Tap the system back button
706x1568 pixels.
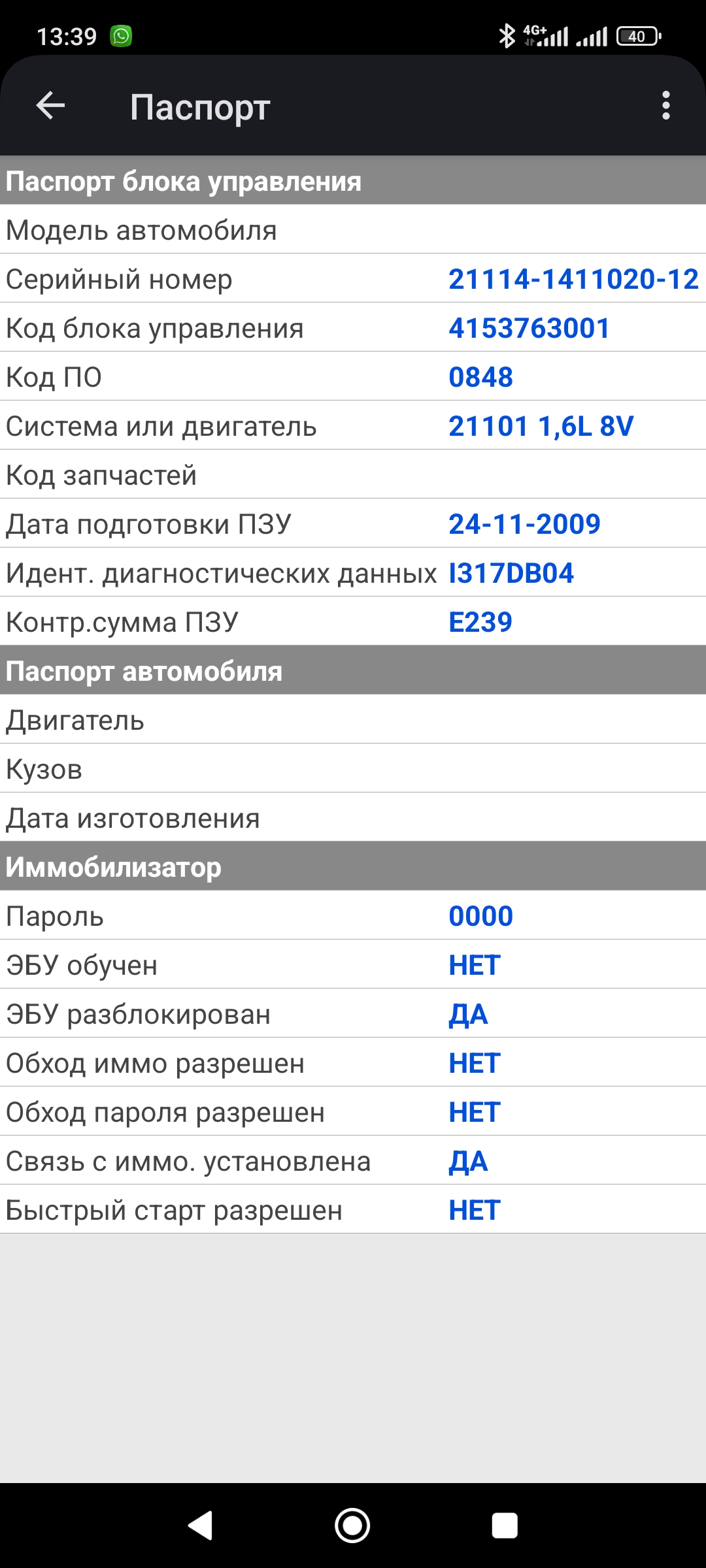click(201, 1526)
